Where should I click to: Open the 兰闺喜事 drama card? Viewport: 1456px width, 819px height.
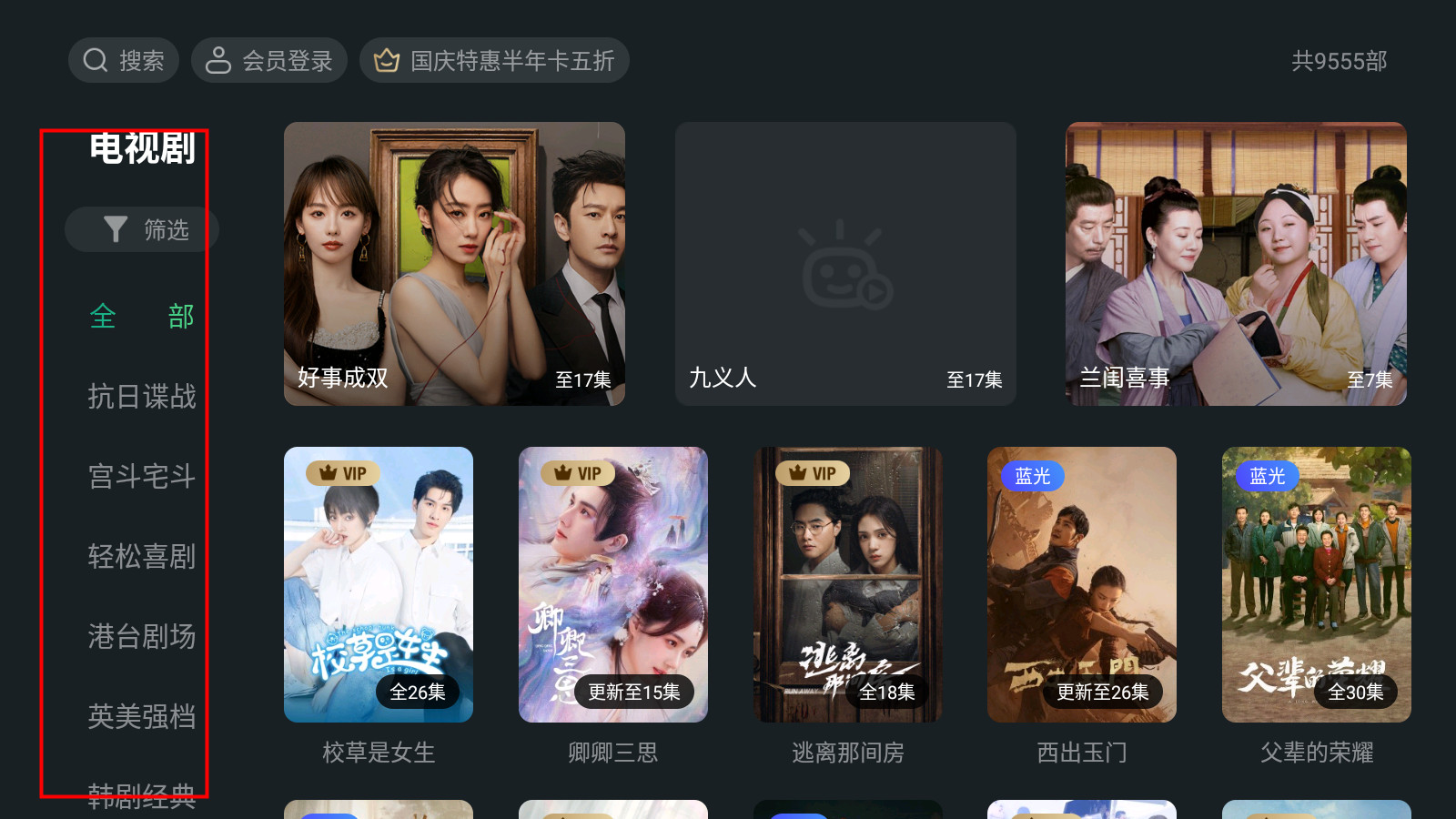point(1236,264)
